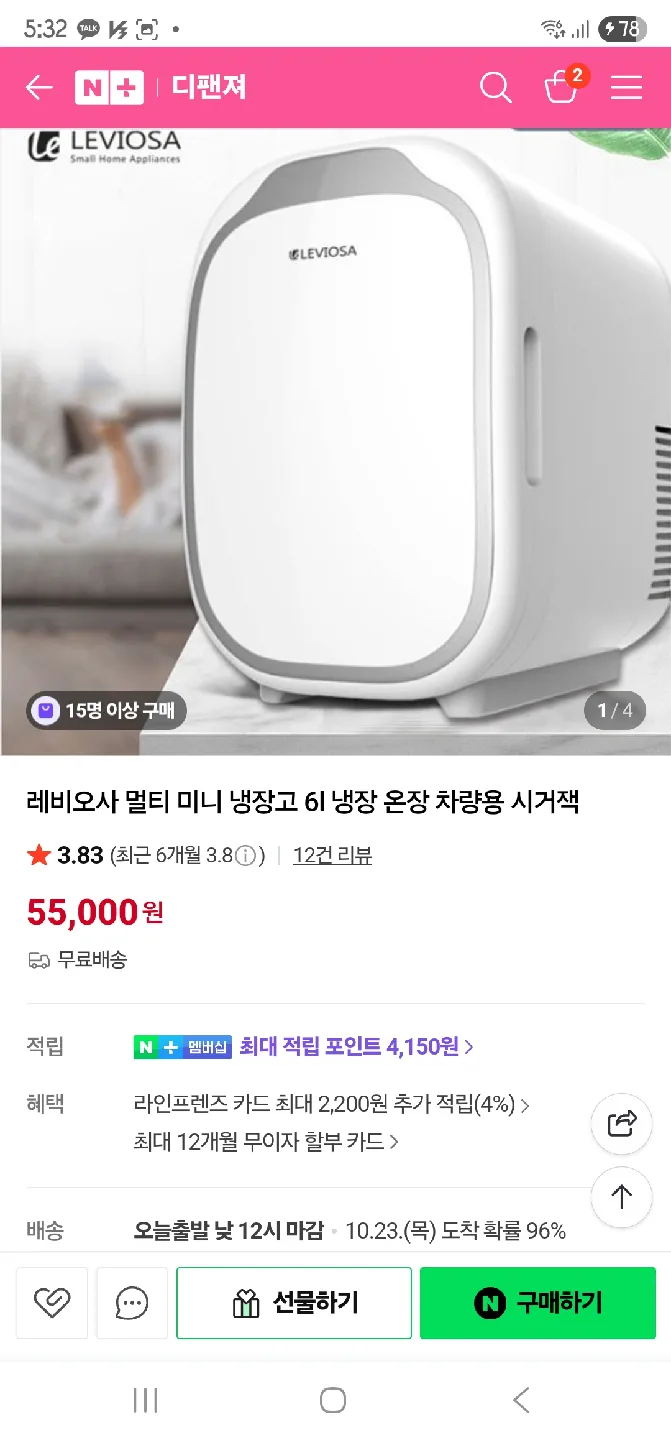Open 최대 적립 포인트 4,150원 details
This screenshot has width=671, height=1440.
[x=355, y=1047]
